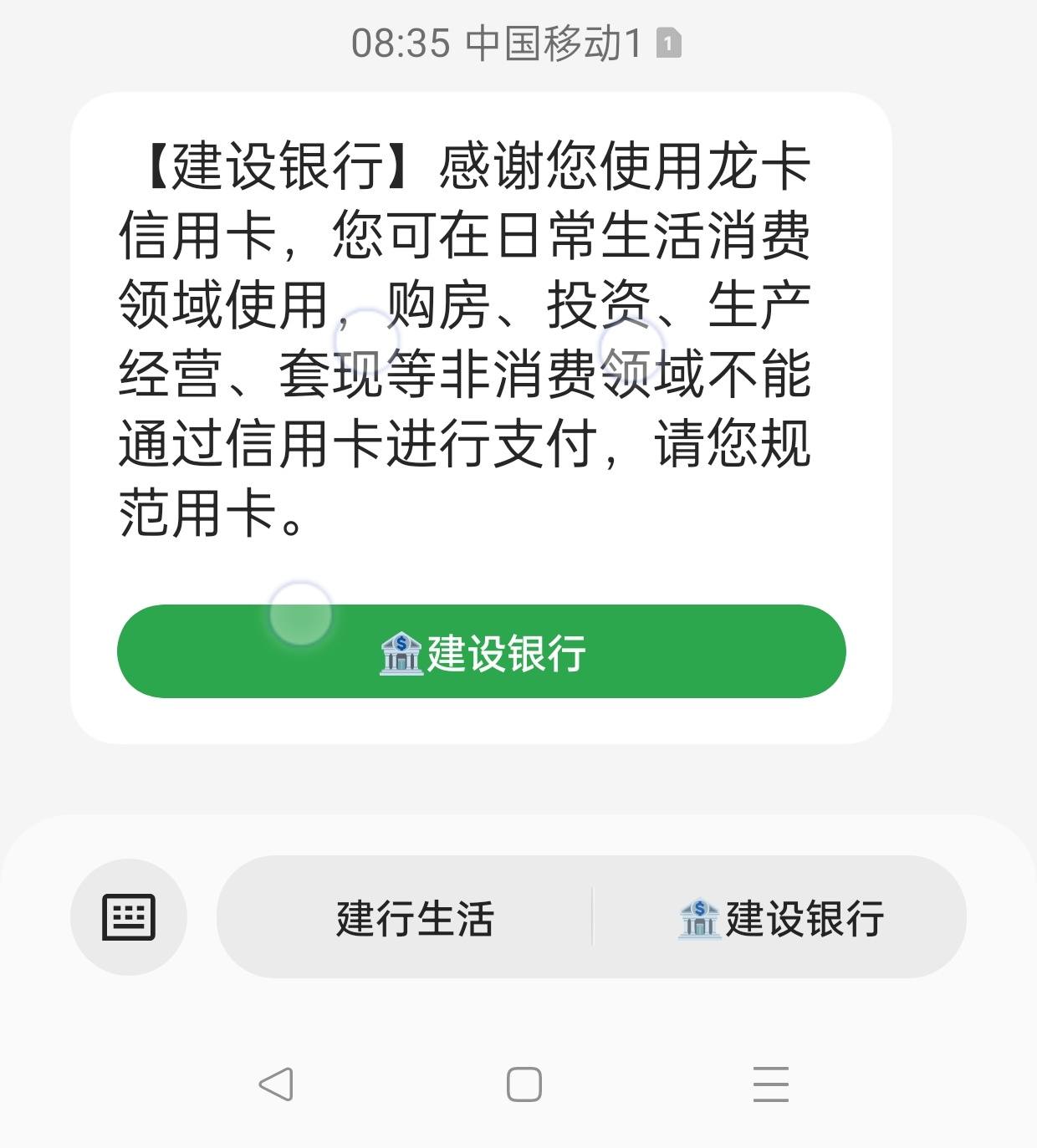Screen dimensions: 1037x1148
Task: Open the 建行生活 menu
Action: click(x=415, y=918)
